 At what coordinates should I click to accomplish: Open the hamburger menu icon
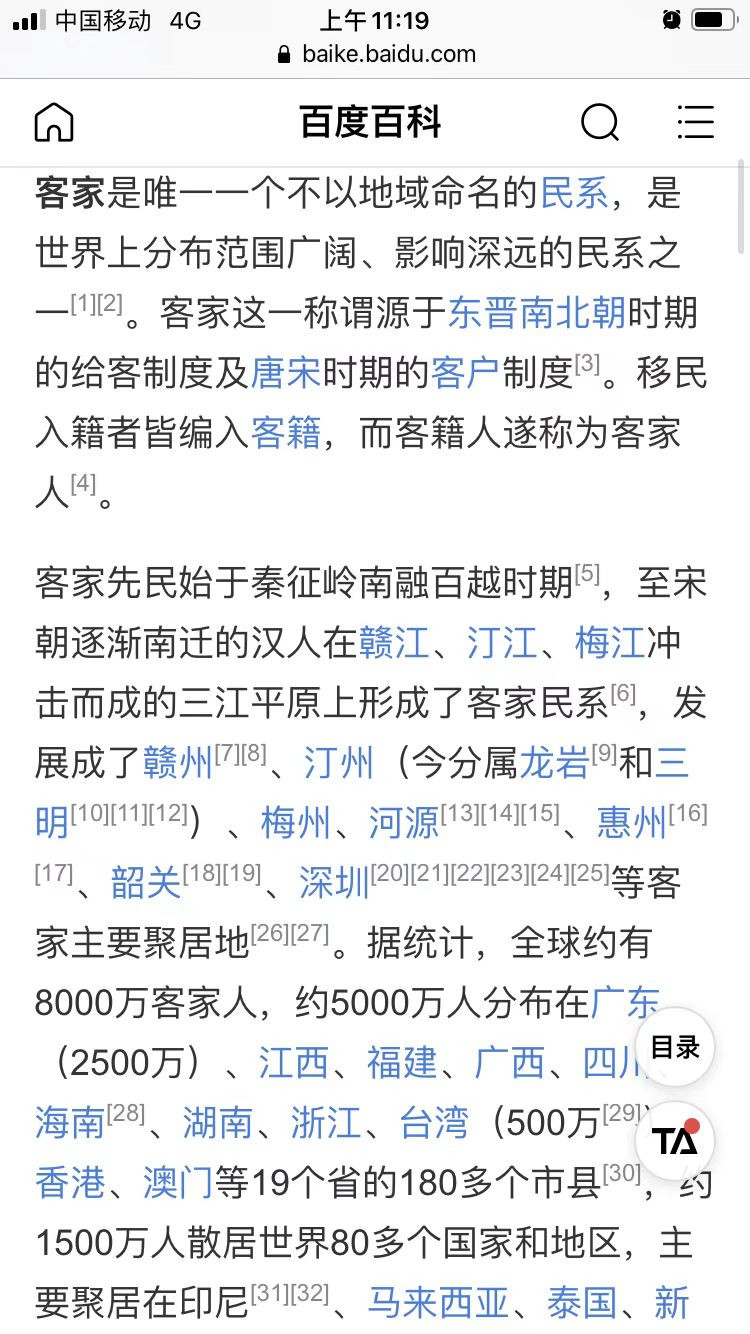(695, 122)
